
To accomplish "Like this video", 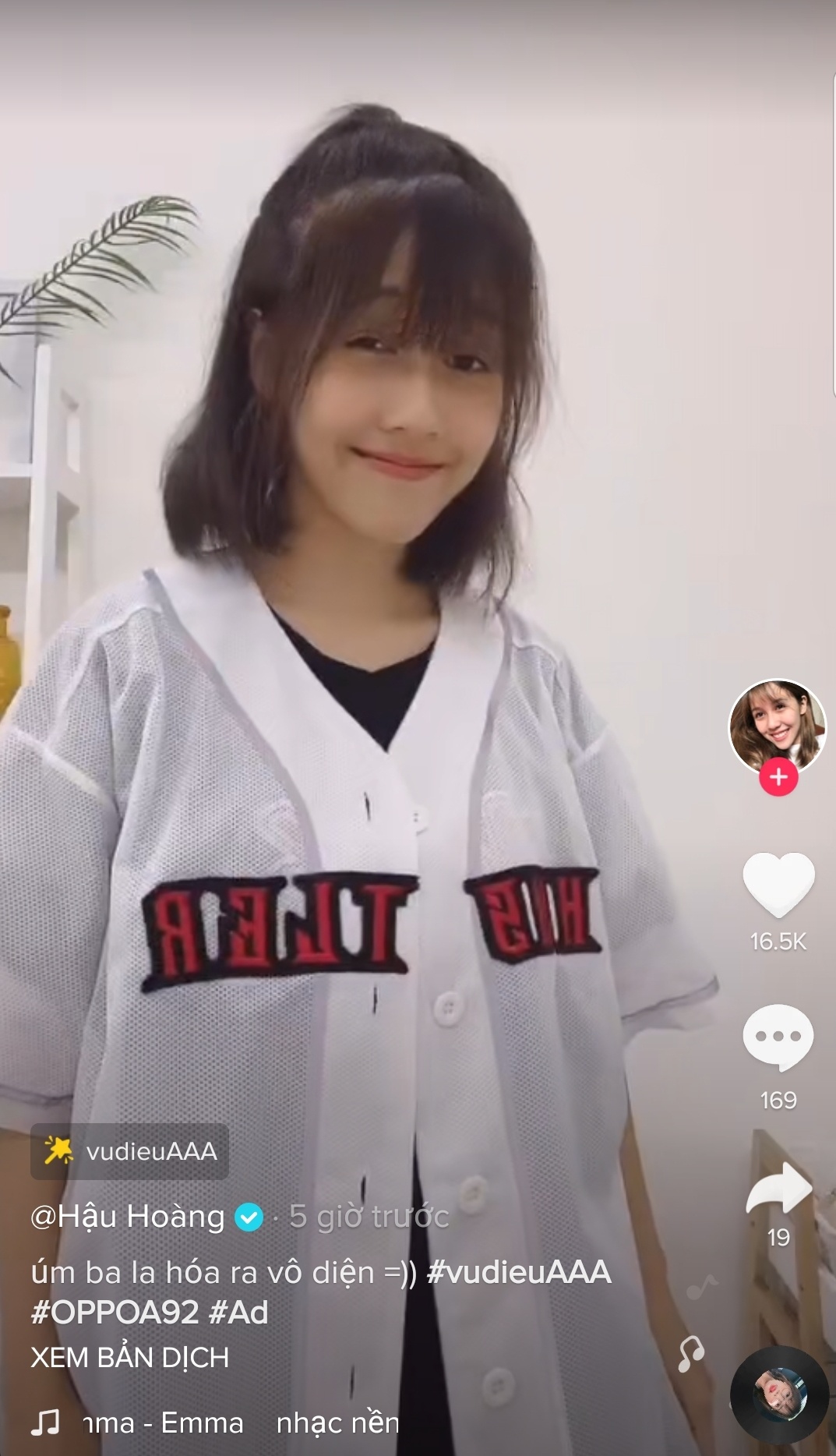I will (x=778, y=885).
